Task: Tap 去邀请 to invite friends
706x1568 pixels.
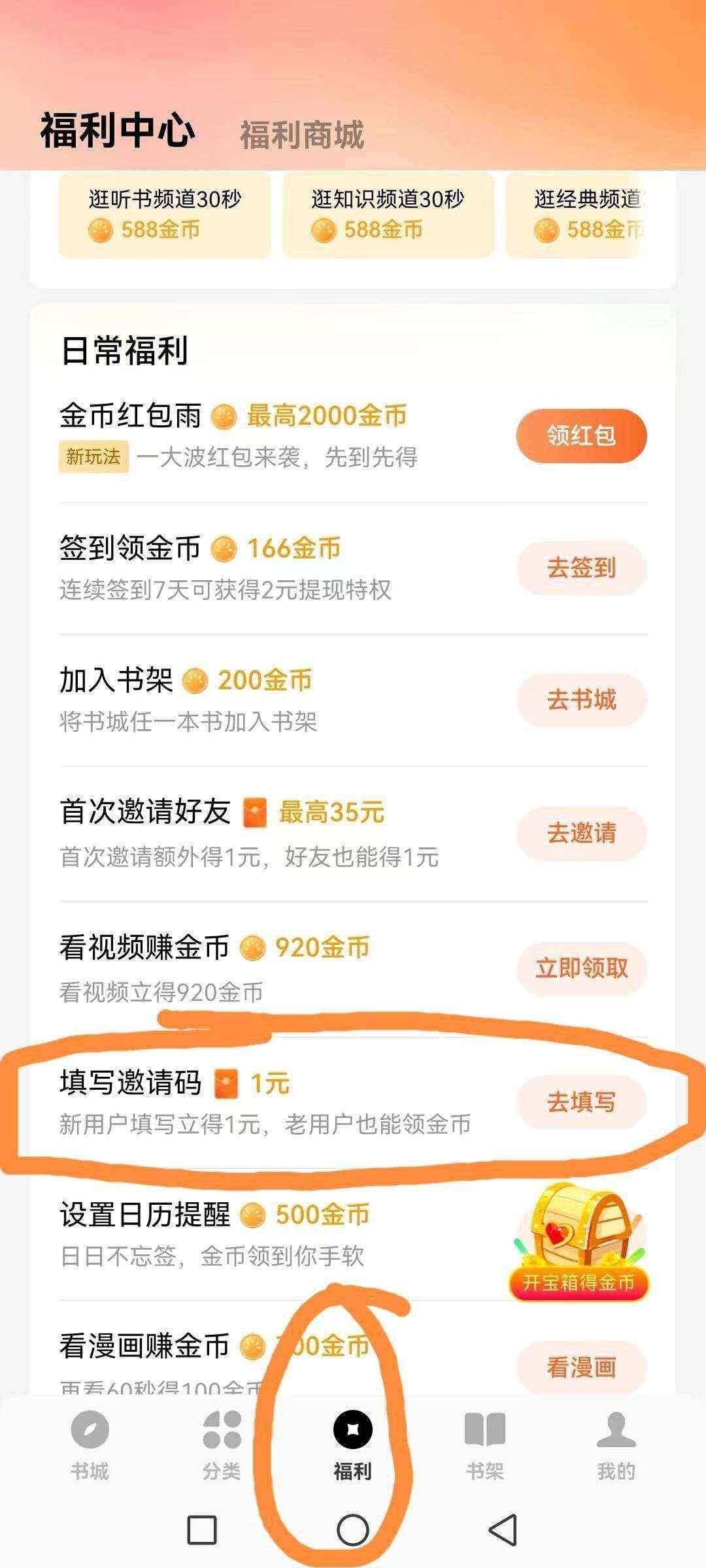Action: (581, 833)
